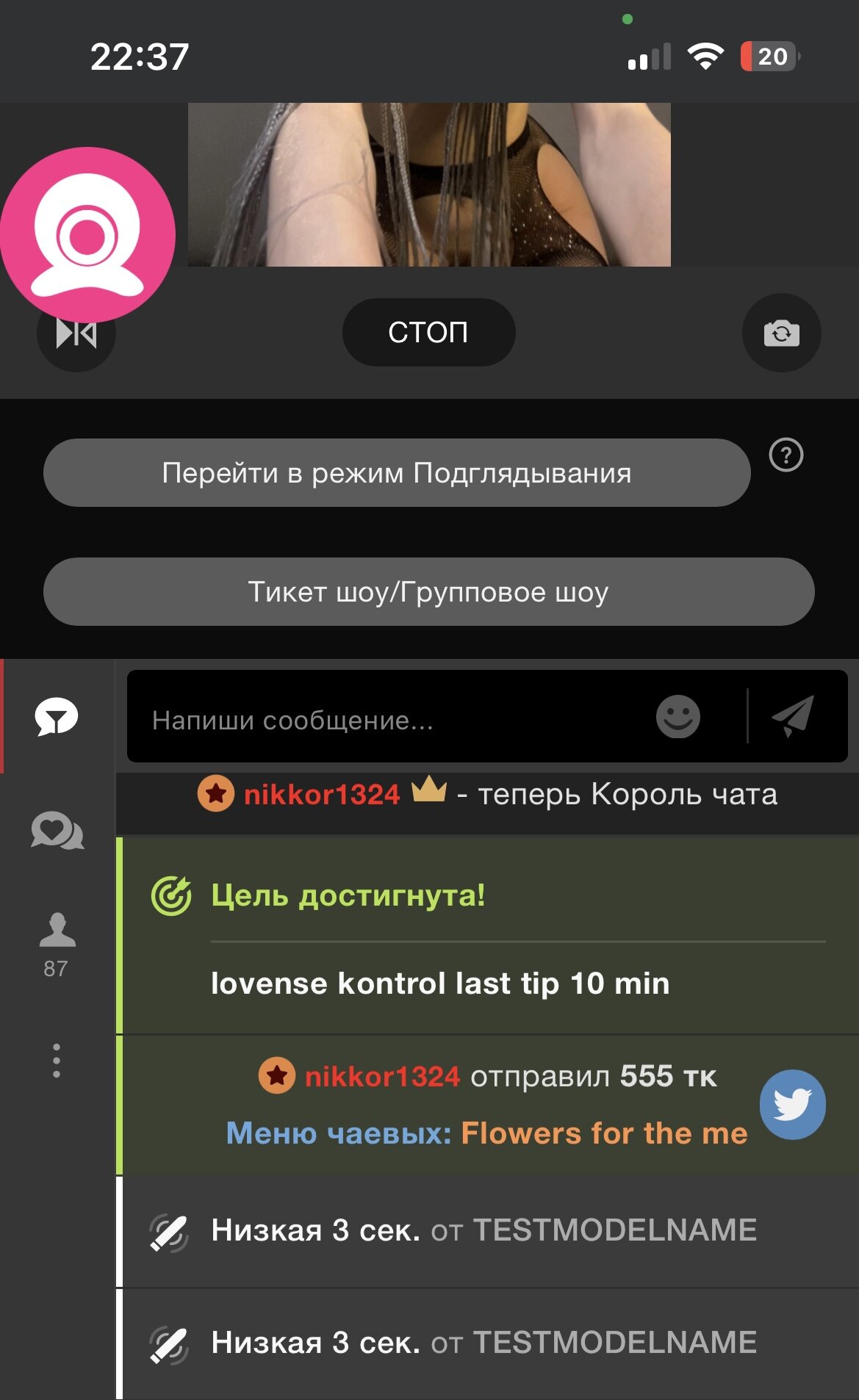Focus the Напиши сообщение field

pos(389,719)
